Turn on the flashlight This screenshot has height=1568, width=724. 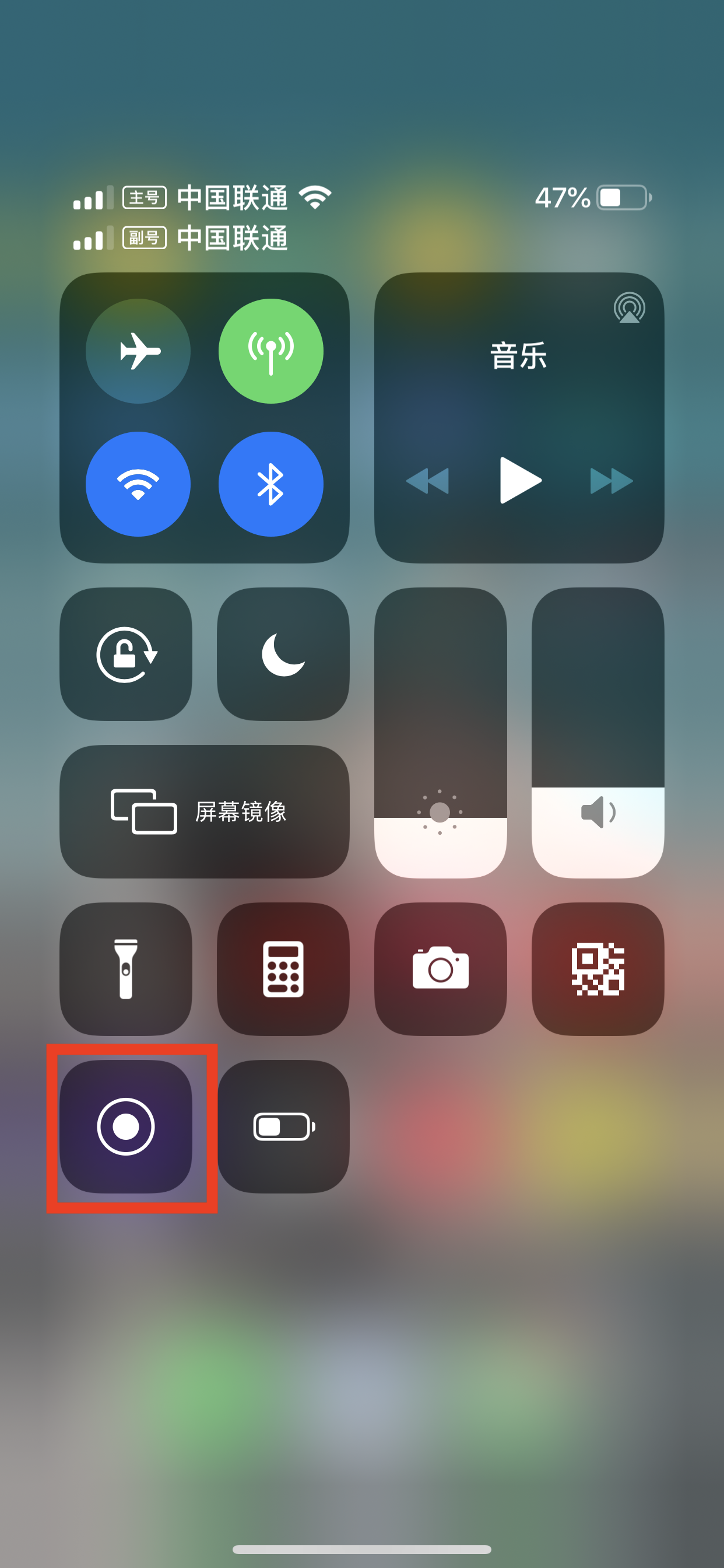tap(126, 969)
